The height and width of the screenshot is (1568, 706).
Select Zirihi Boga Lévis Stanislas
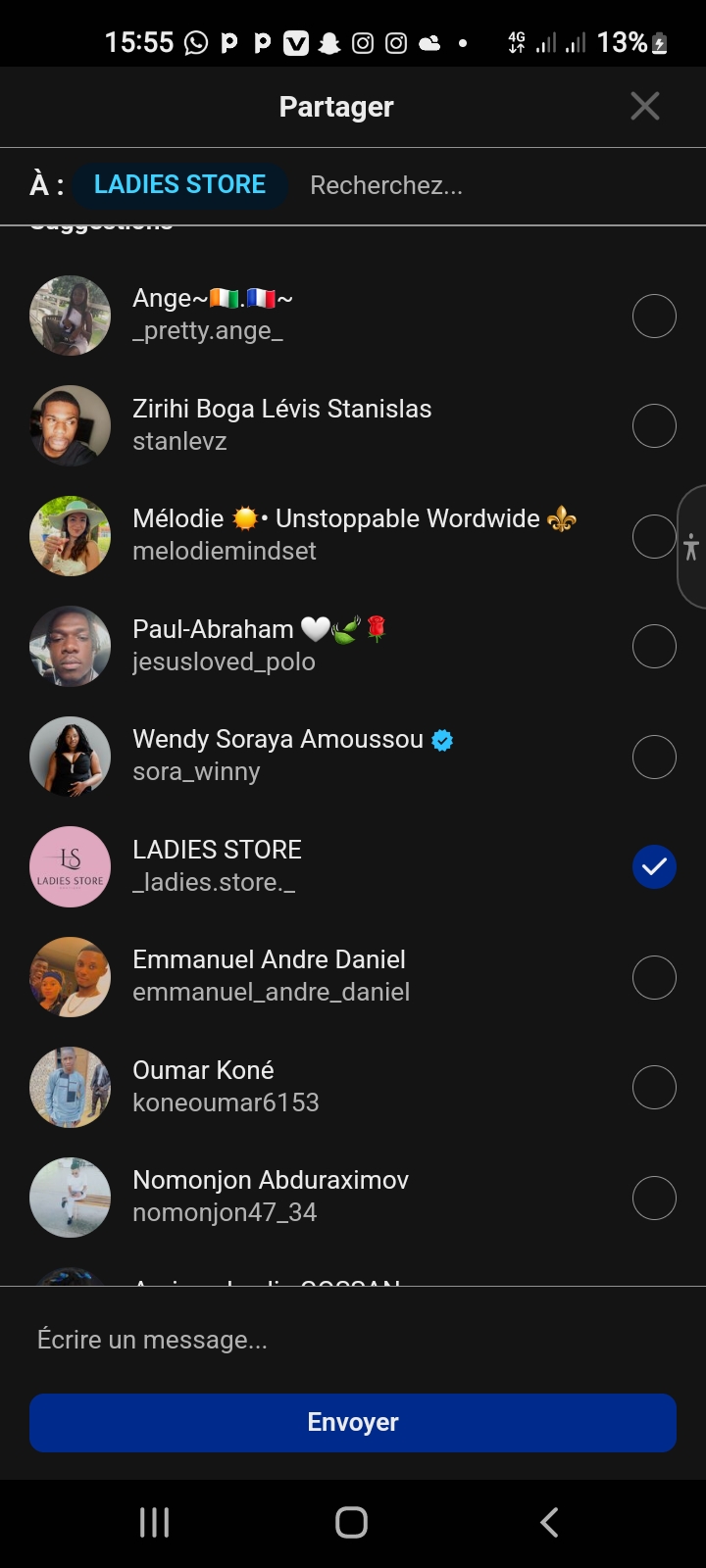click(654, 425)
